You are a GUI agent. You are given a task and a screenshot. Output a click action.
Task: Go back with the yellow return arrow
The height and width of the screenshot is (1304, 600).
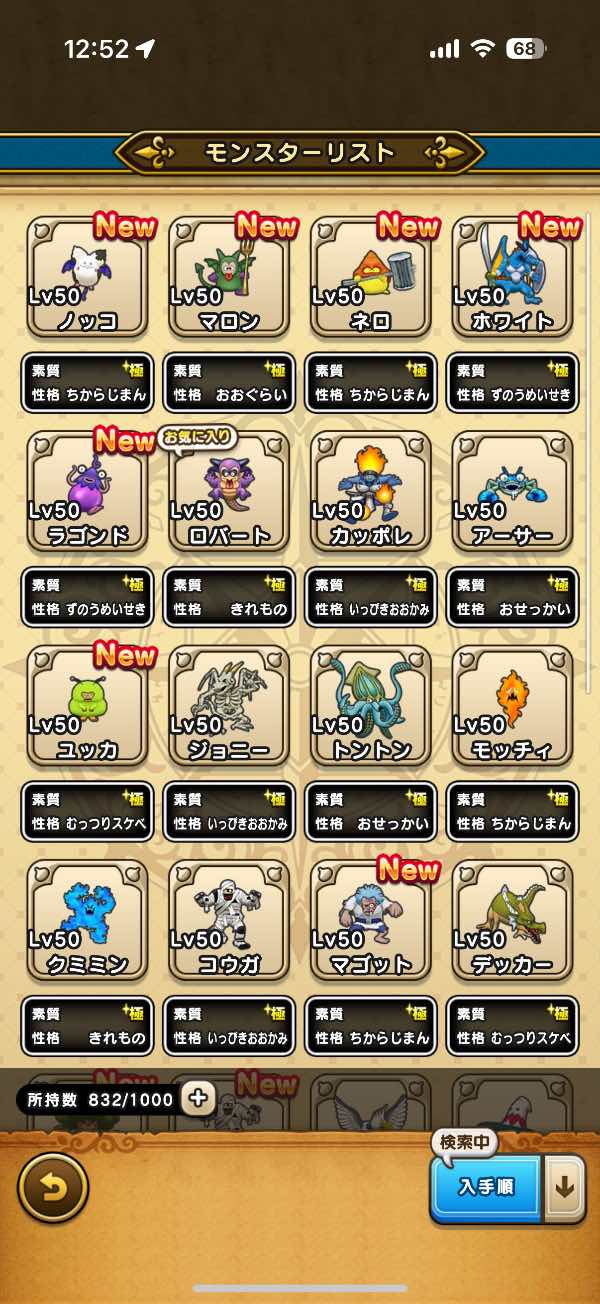pyautogui.click(x=53, y=1187)
